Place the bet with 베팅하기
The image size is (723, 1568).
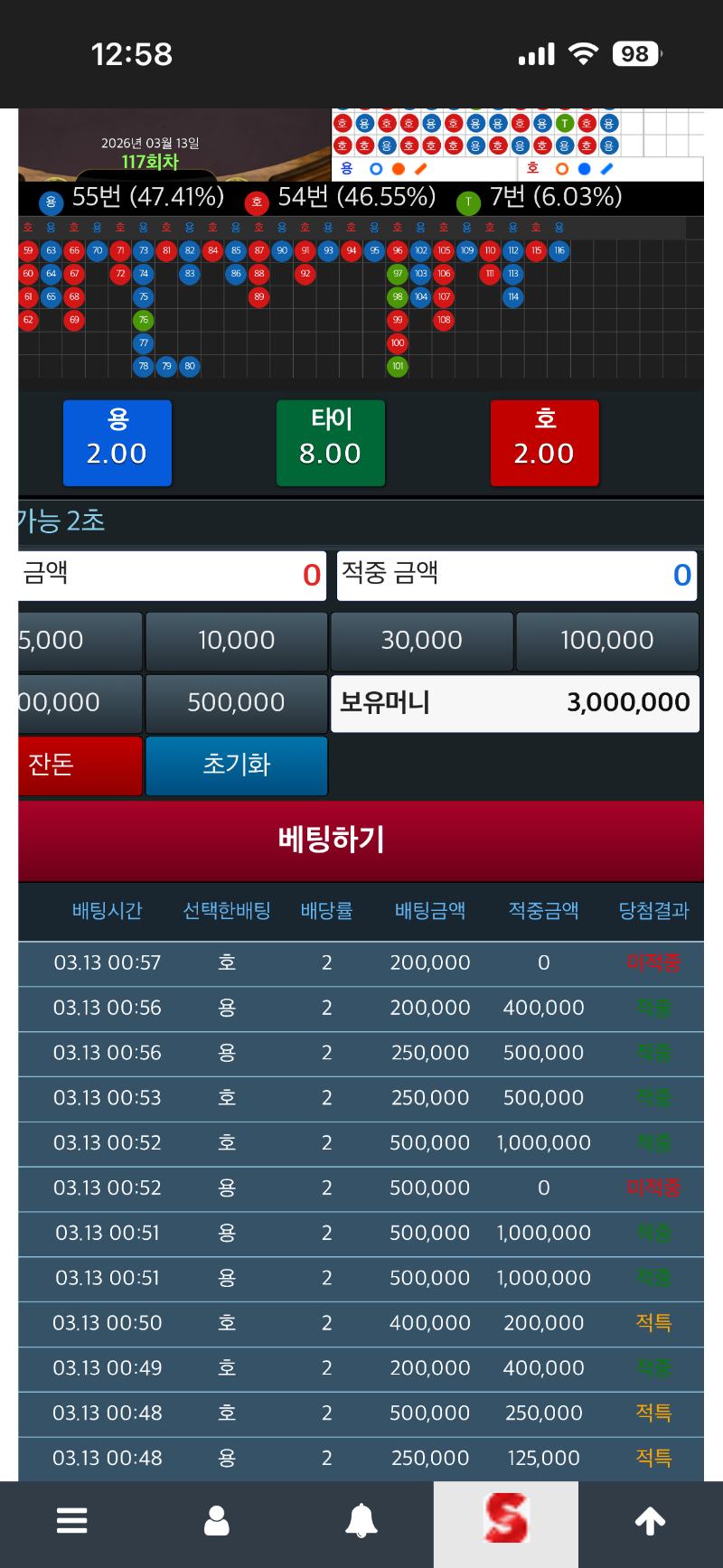tap(361, 840)
